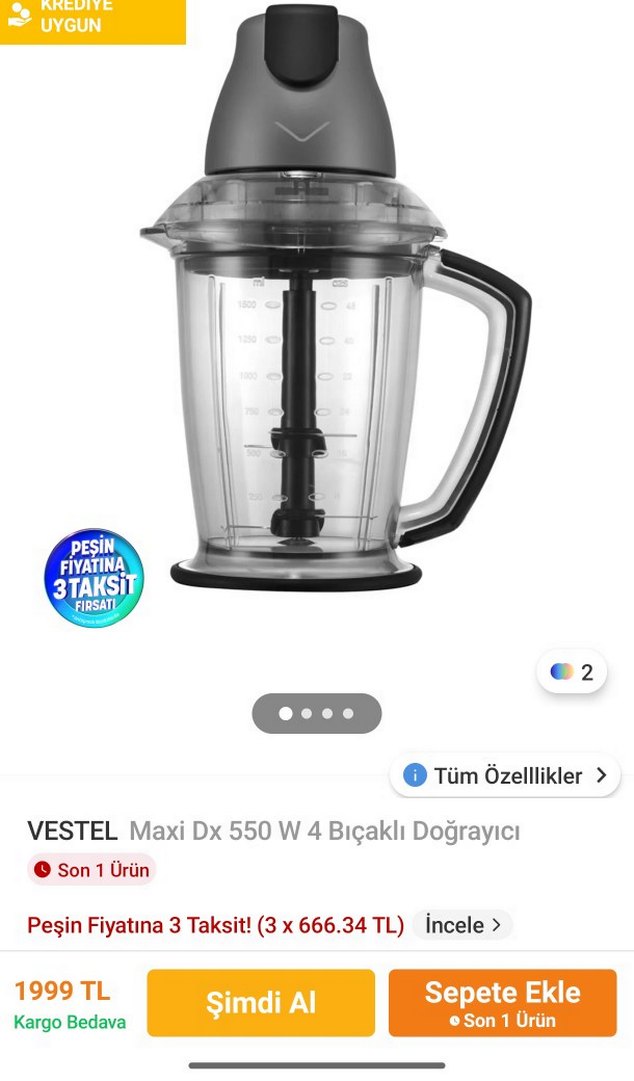Viewport: 634px width, 1081px height.
Task: Tap the Krediye Uygun badge
Action: 92,20
